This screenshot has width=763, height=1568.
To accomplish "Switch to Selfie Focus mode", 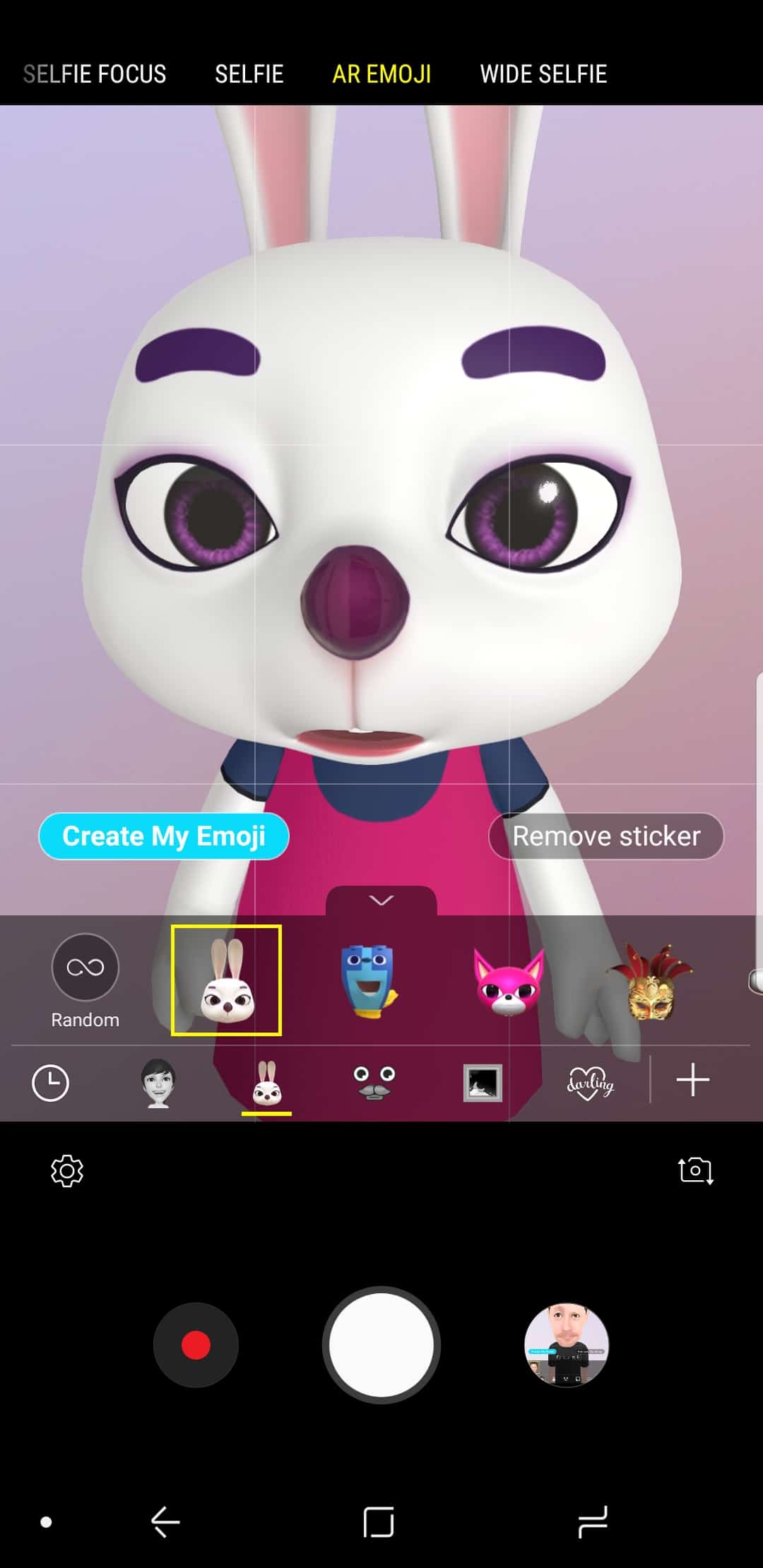I will coord(95,74).
